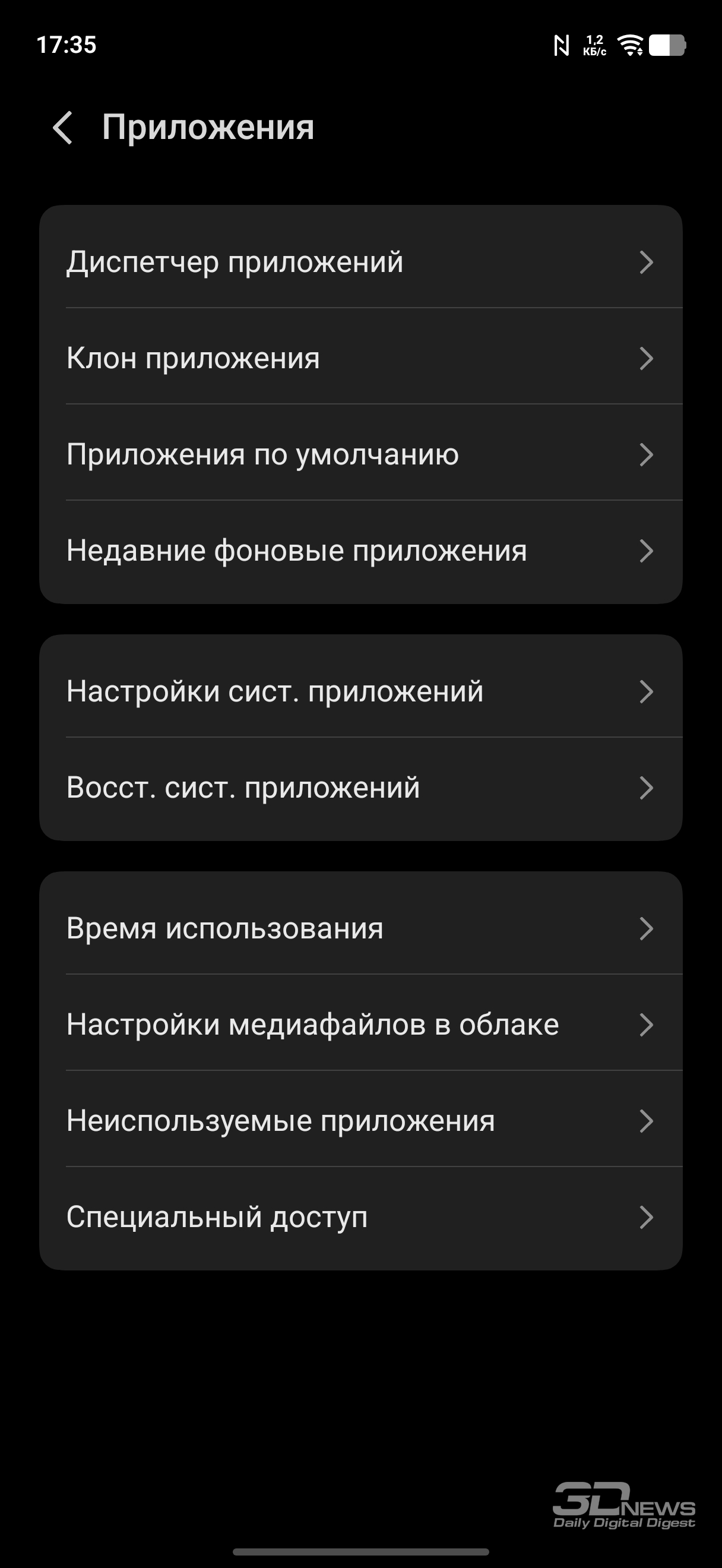Tap Восст. сист. приложений row
The width and height of the screenshot is (722, 1568).
click(x=360, y=788)
